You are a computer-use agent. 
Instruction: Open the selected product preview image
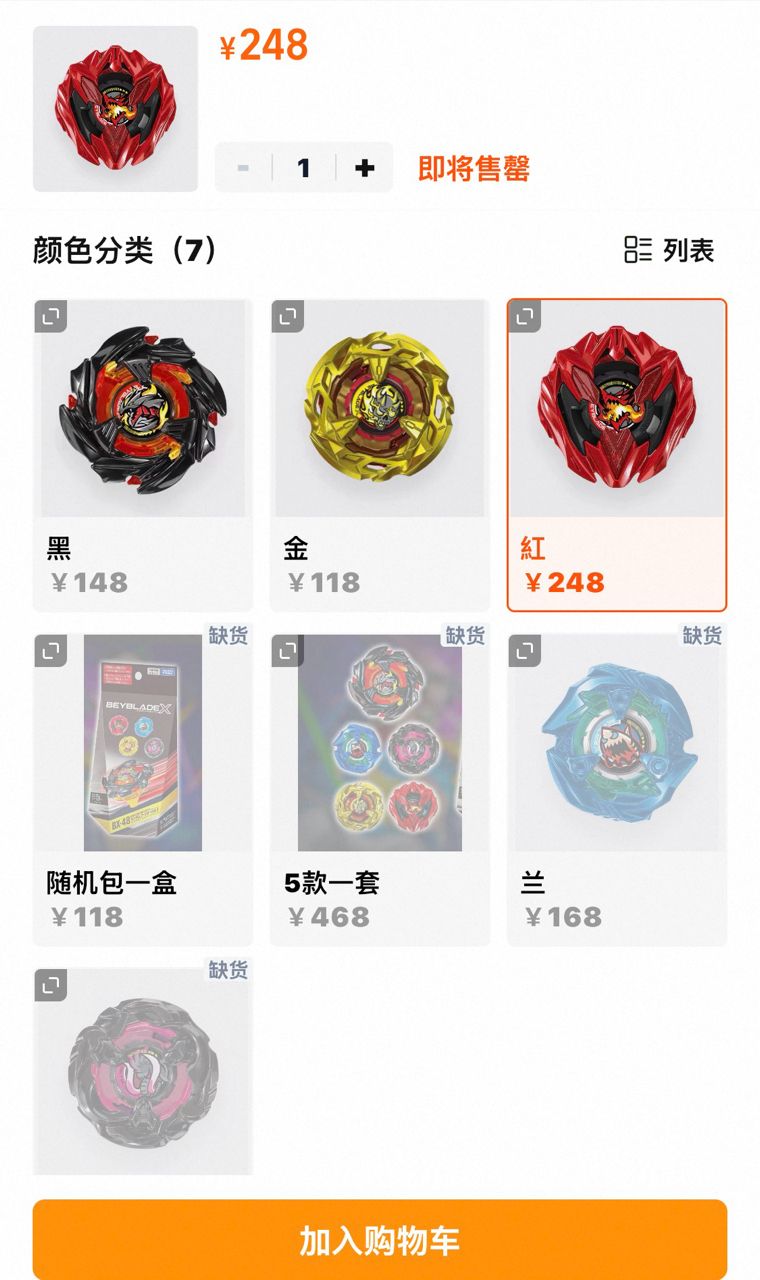point(115,108)
